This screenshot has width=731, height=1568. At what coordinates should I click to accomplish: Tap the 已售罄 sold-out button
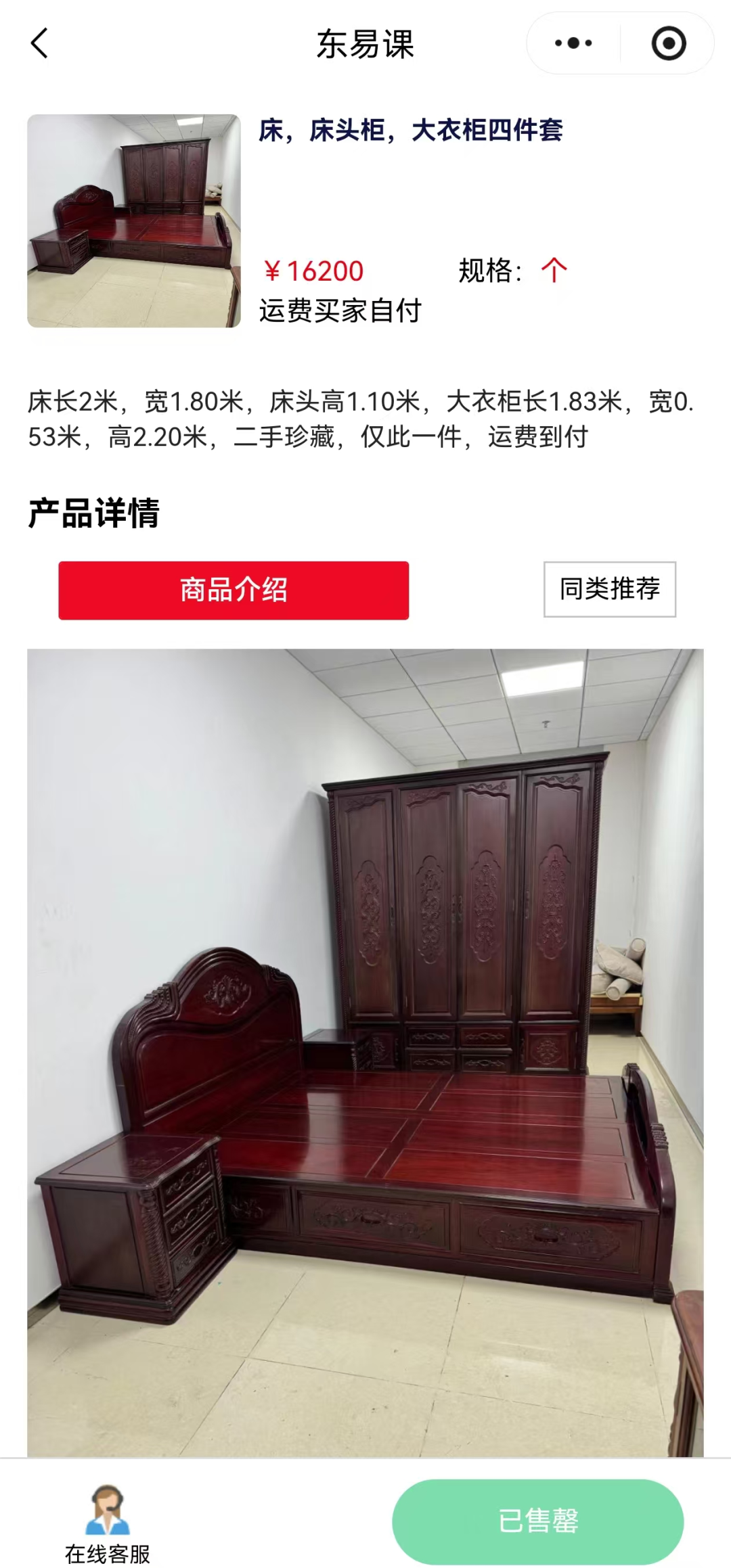(537, 1521)
